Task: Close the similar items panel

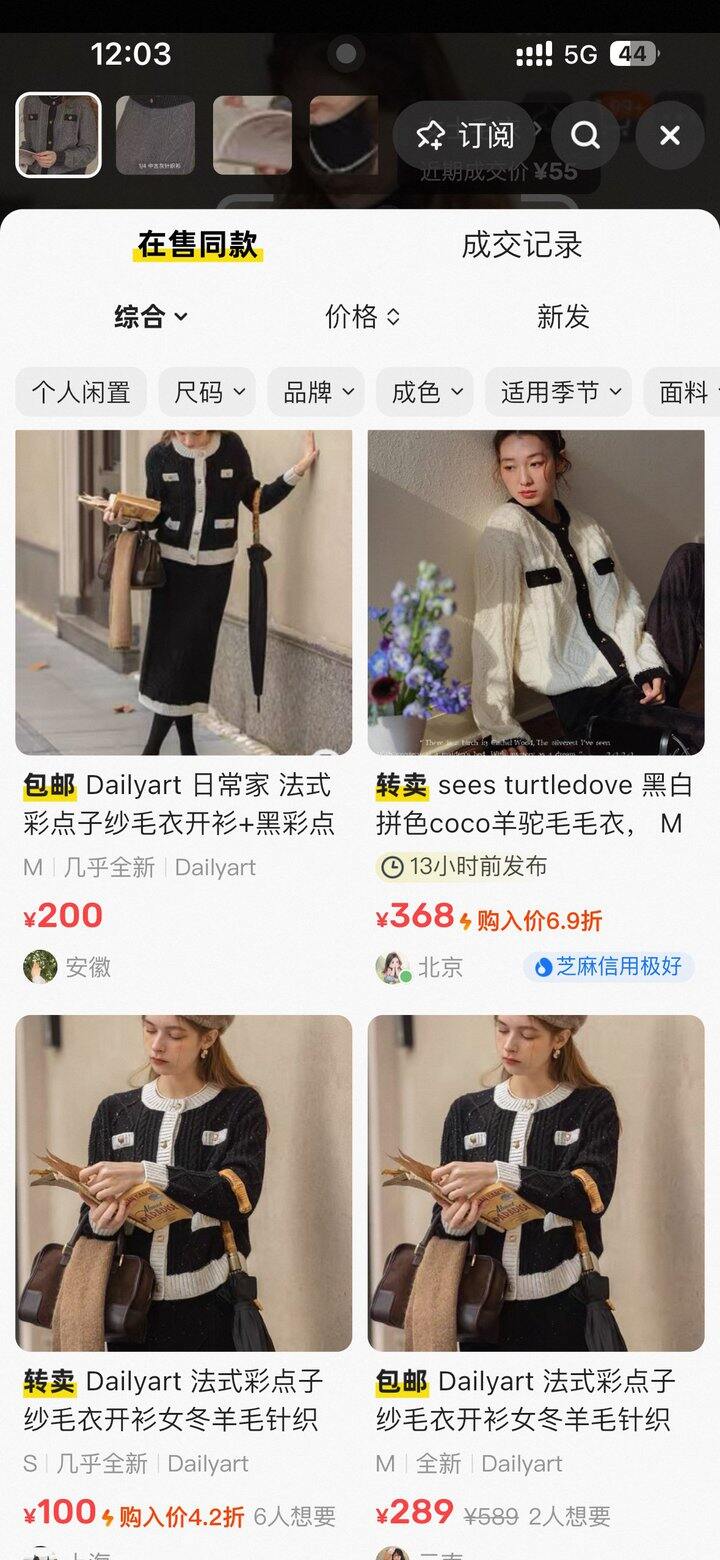Action: click(669, 135)
